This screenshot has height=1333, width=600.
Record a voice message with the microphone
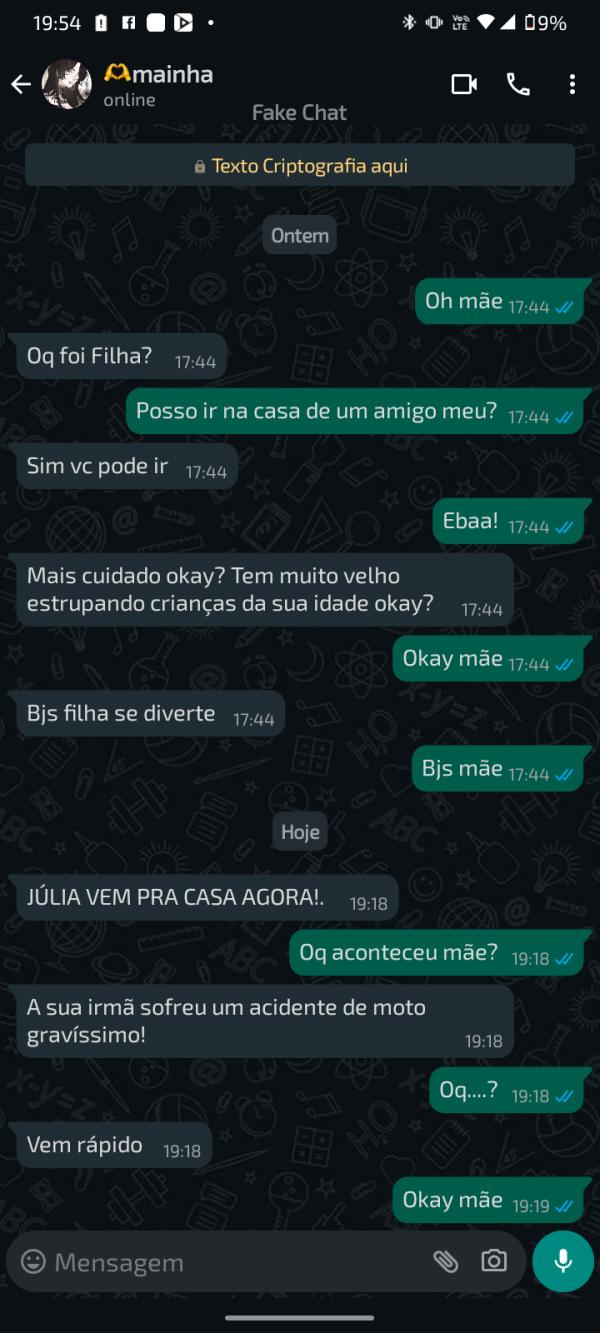[x=563, y=1261]
